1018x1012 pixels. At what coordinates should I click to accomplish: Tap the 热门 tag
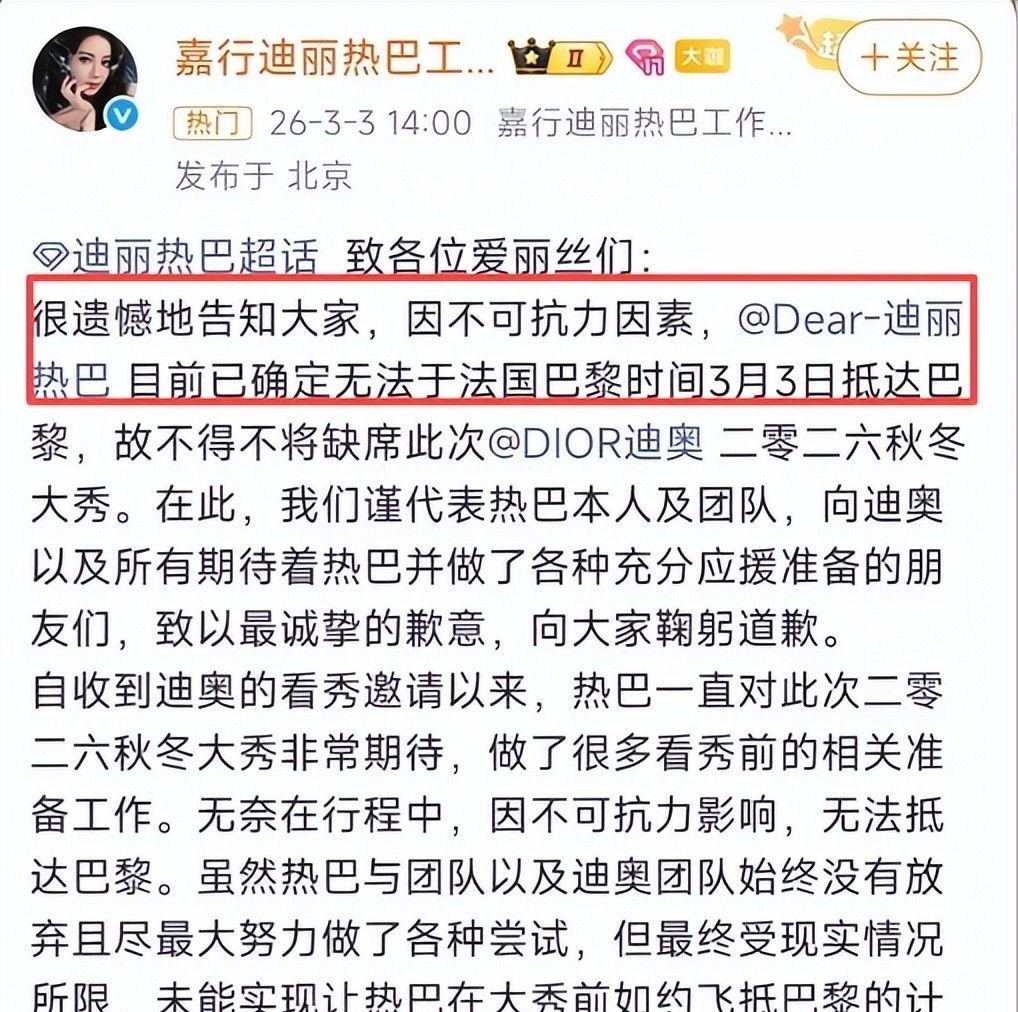tap(212, 123)
